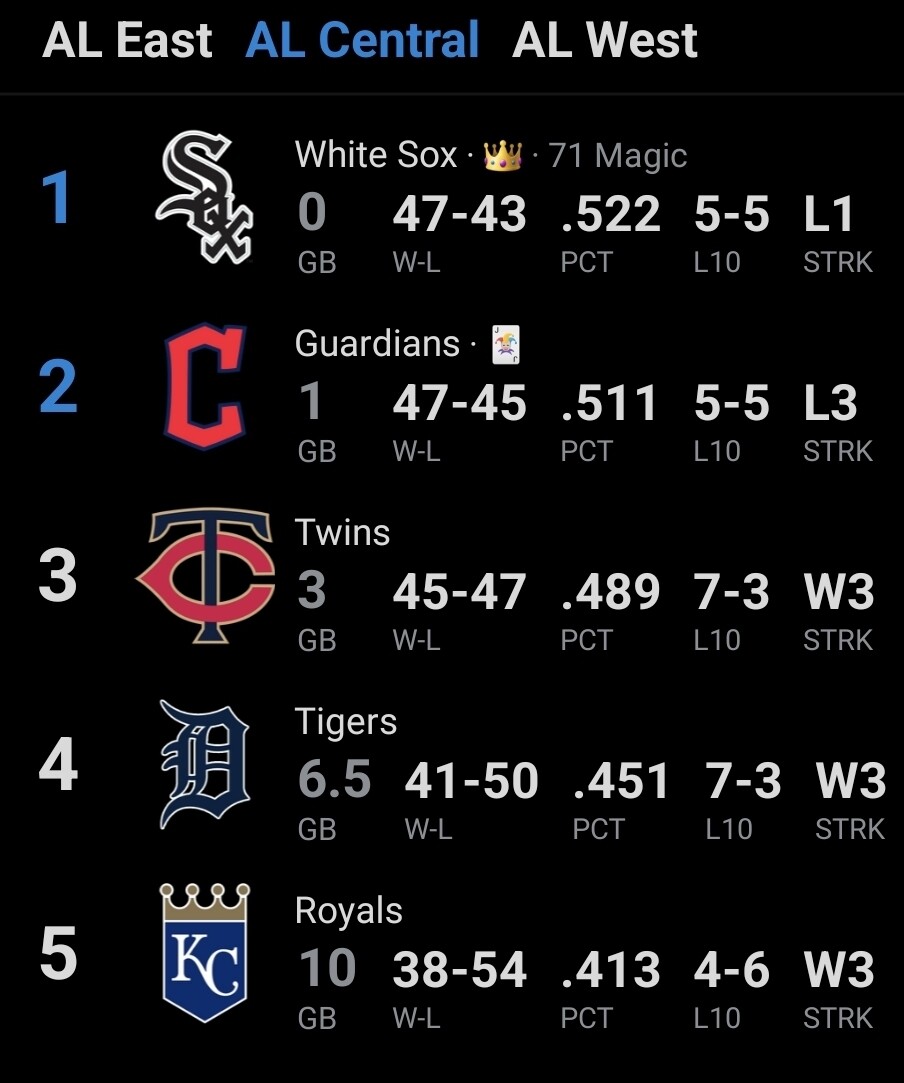Tap the Tigers standings row
The width and height of the screenshot is (904, 1083).
452,765
